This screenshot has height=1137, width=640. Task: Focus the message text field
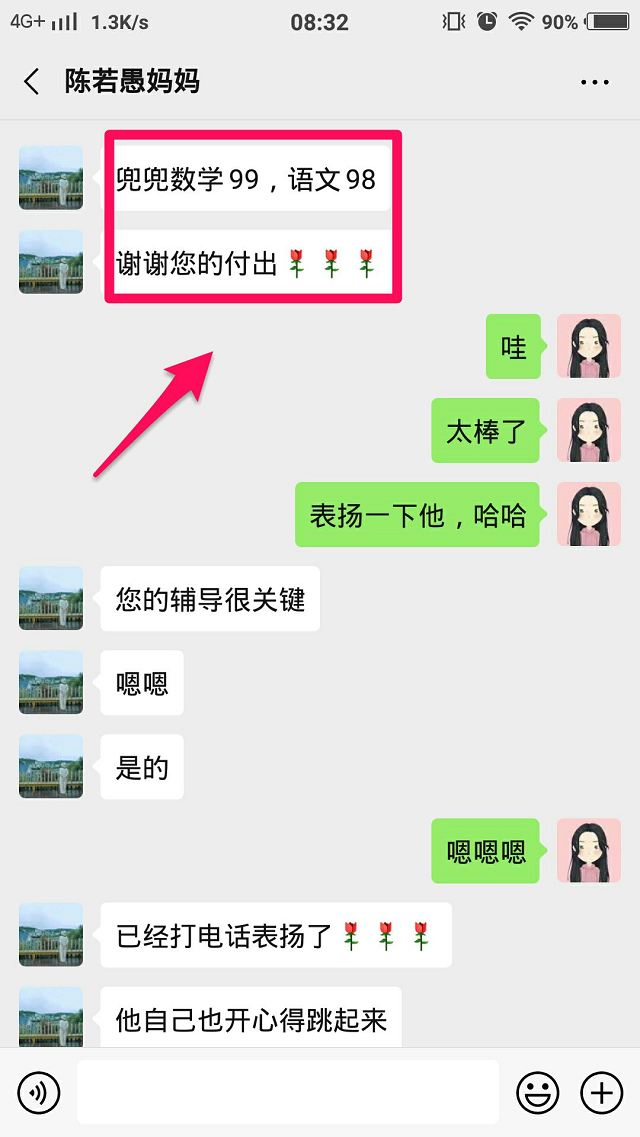[288, 1092]
